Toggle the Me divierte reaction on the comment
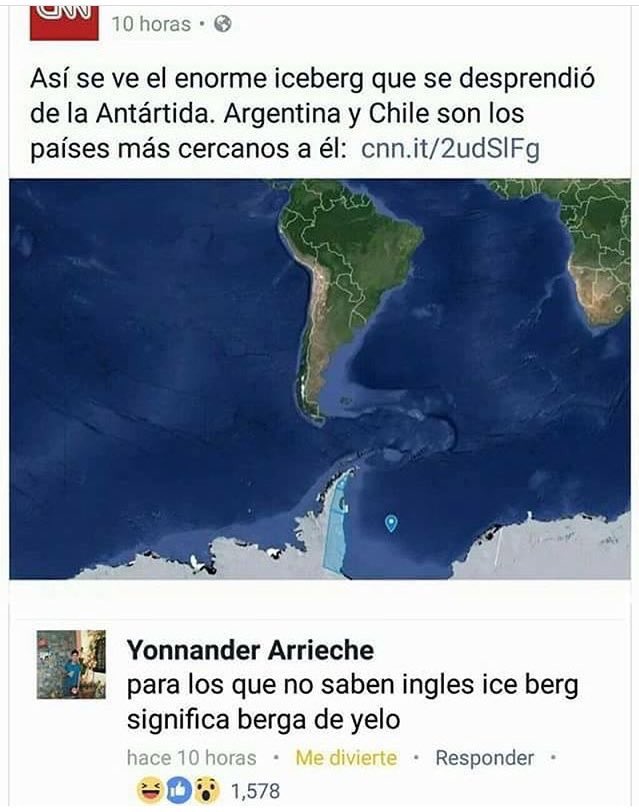This screenshot has width=639, height=812. (346, 758)
